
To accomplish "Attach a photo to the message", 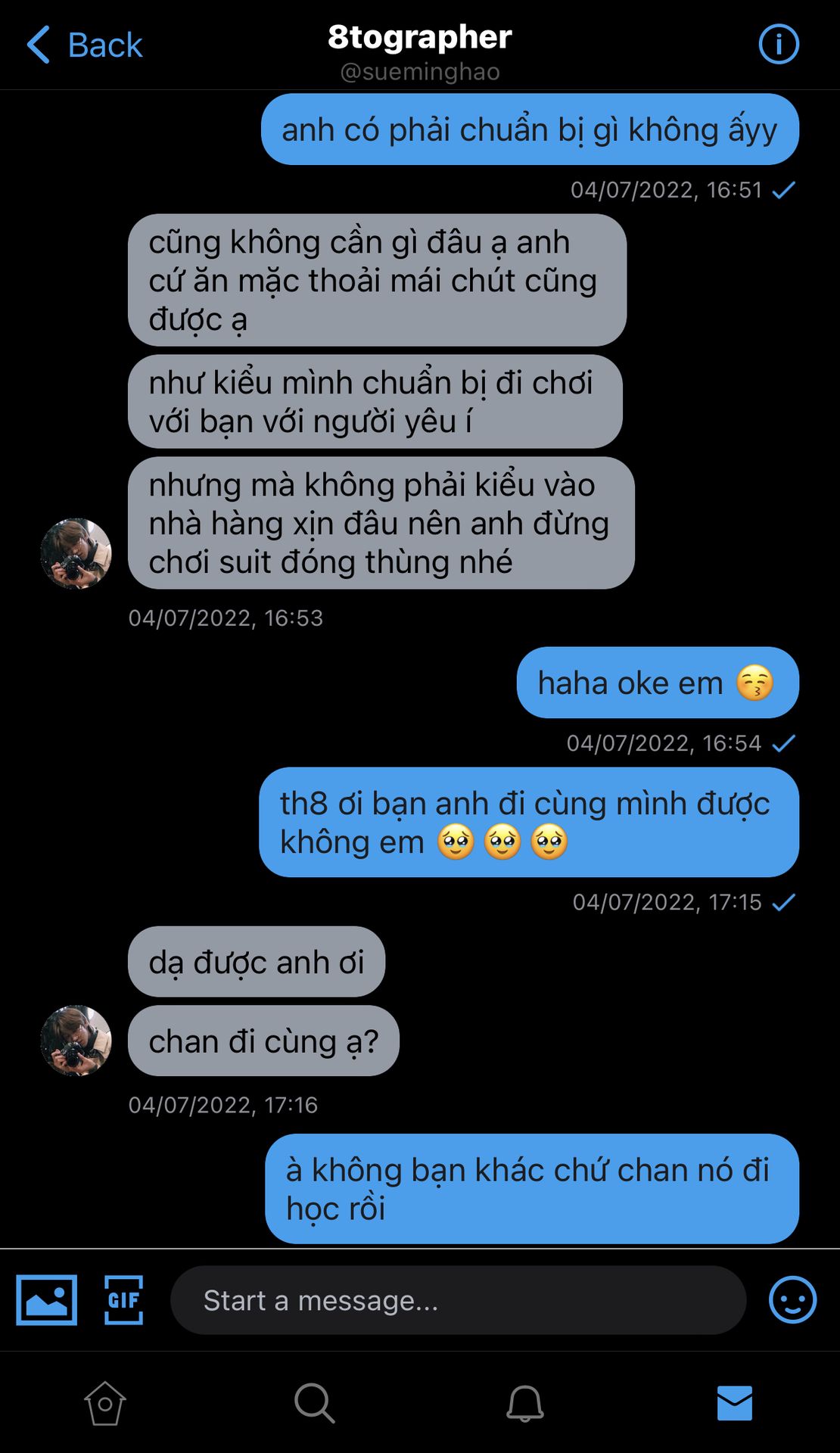I will [47, 1300].
